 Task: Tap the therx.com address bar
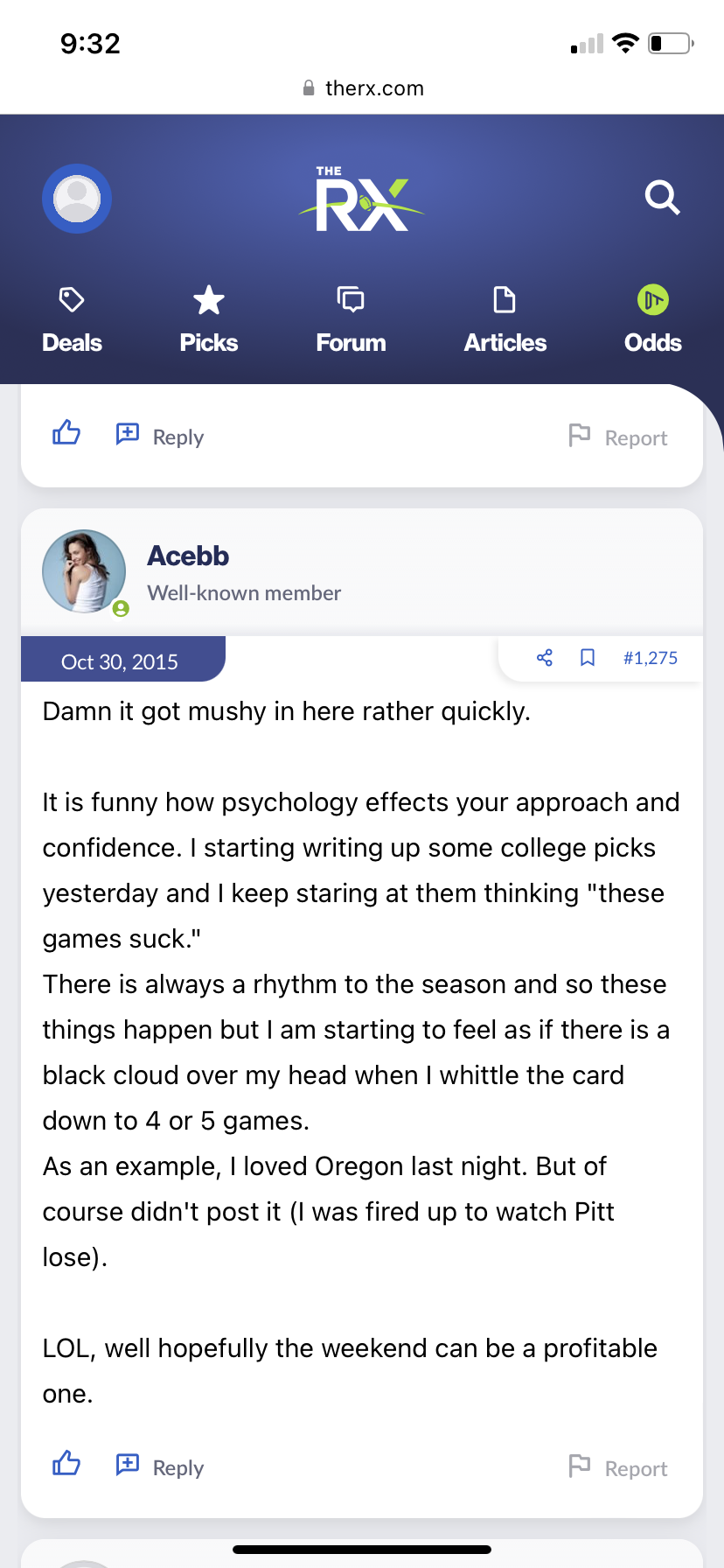[362, 88]
